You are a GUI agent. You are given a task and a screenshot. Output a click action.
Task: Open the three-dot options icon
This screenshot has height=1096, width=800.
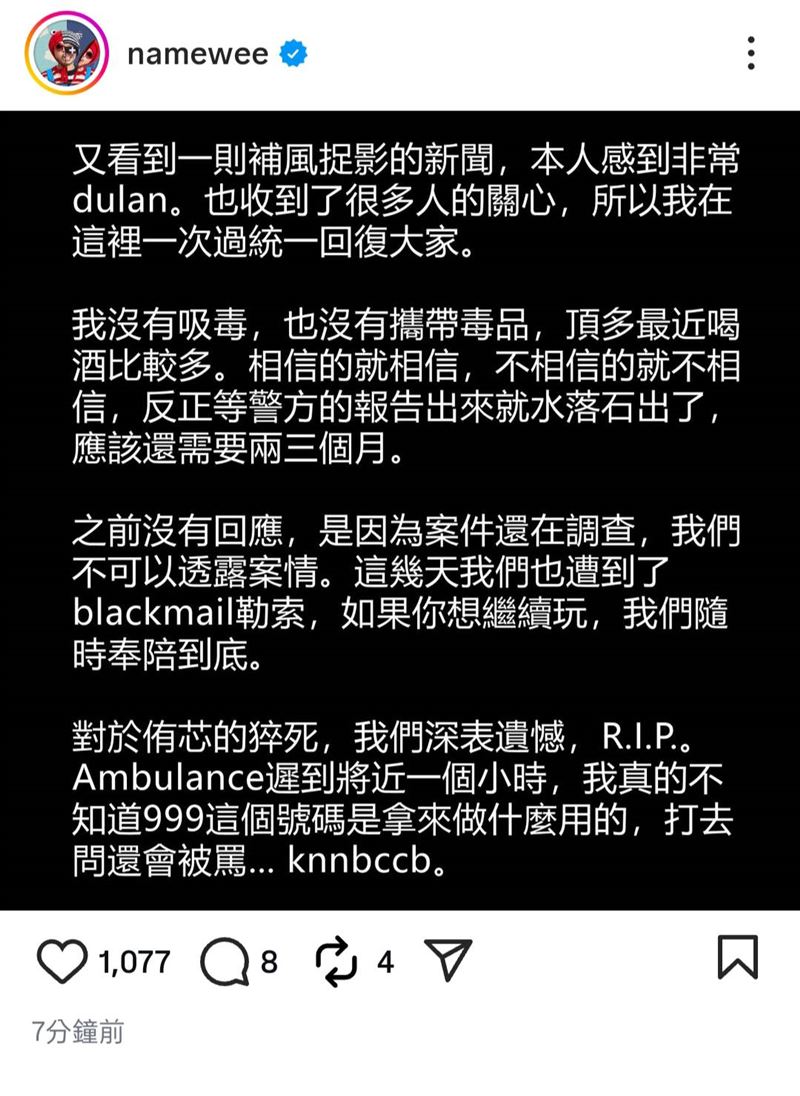coord(750,55)
